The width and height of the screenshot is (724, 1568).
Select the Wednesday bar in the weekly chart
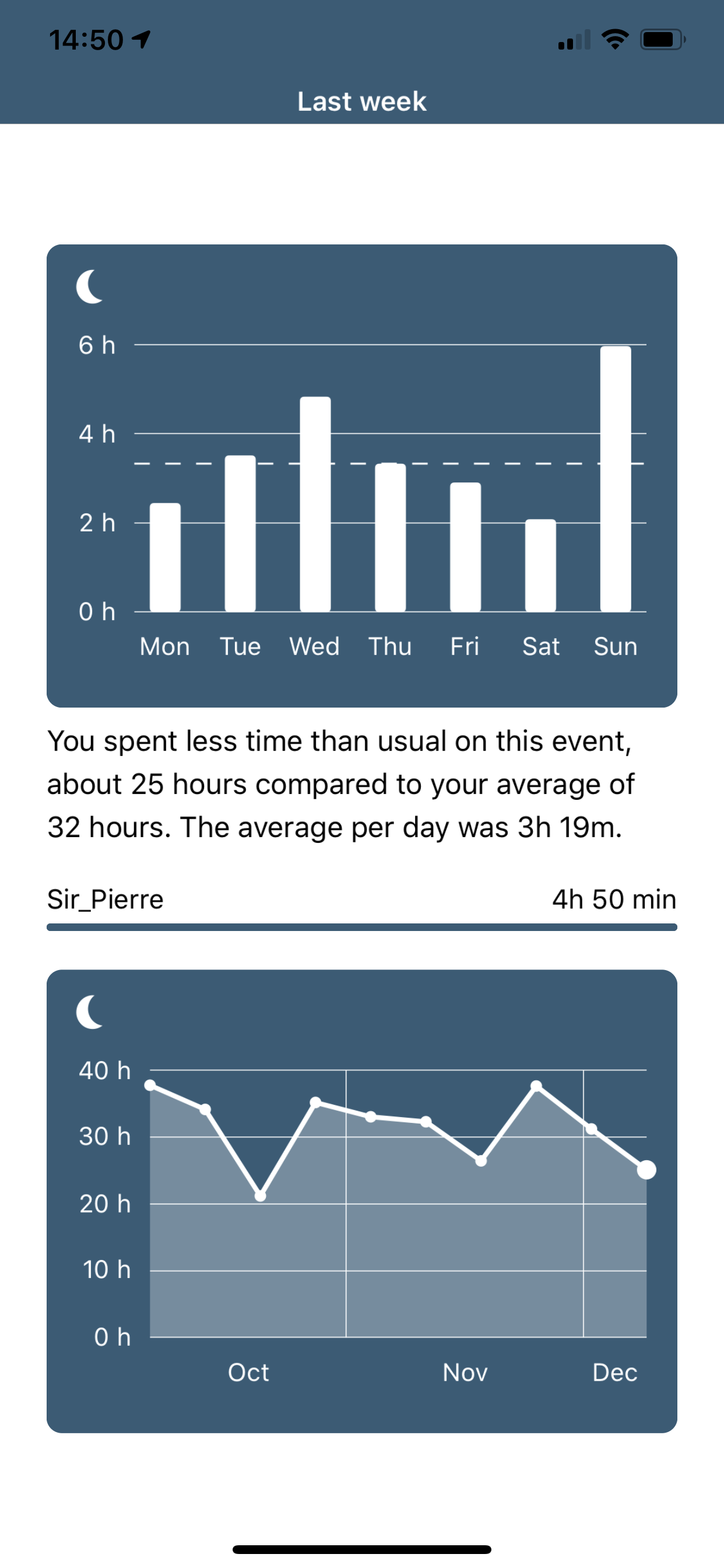click(315, 504)
